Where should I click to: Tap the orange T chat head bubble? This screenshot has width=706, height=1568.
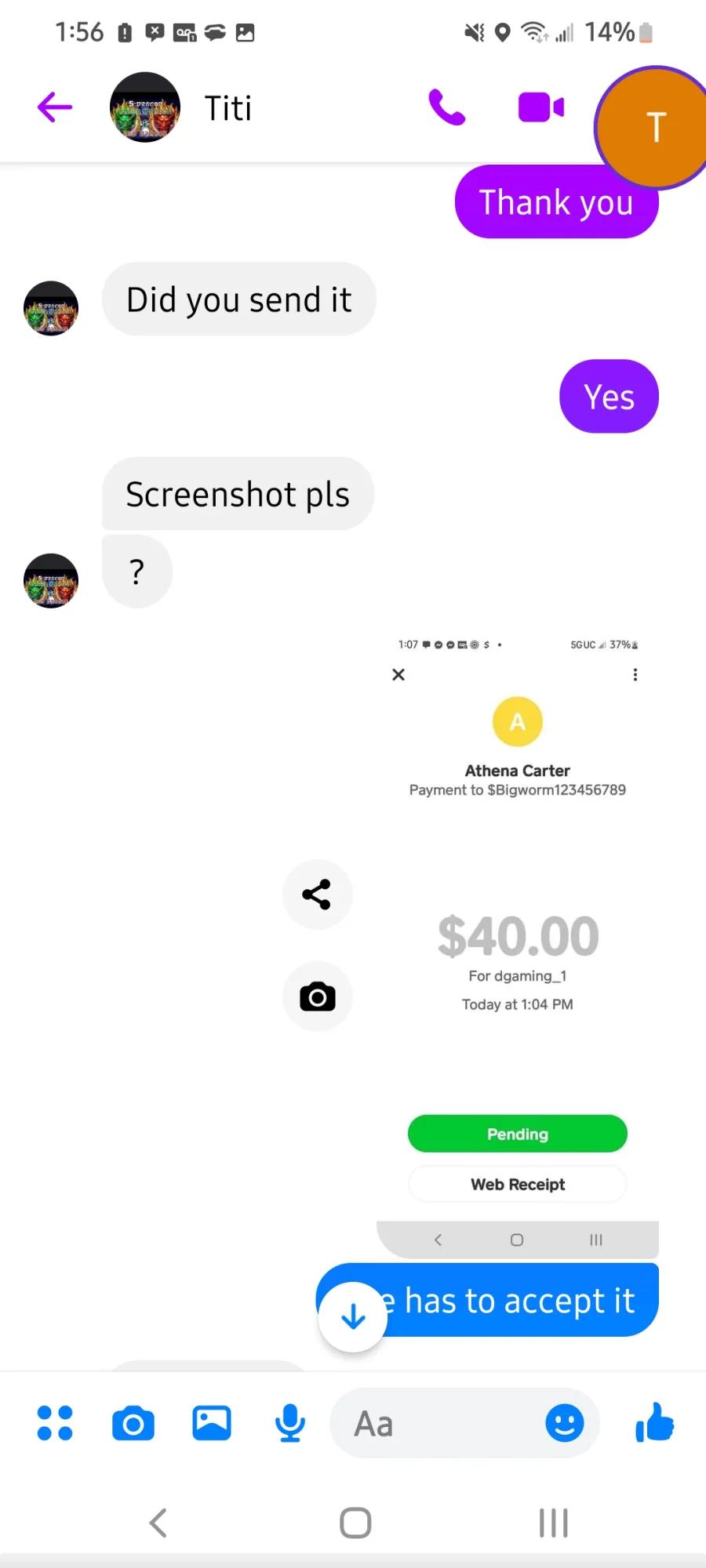pyautogui.click(x=653, y=127)
